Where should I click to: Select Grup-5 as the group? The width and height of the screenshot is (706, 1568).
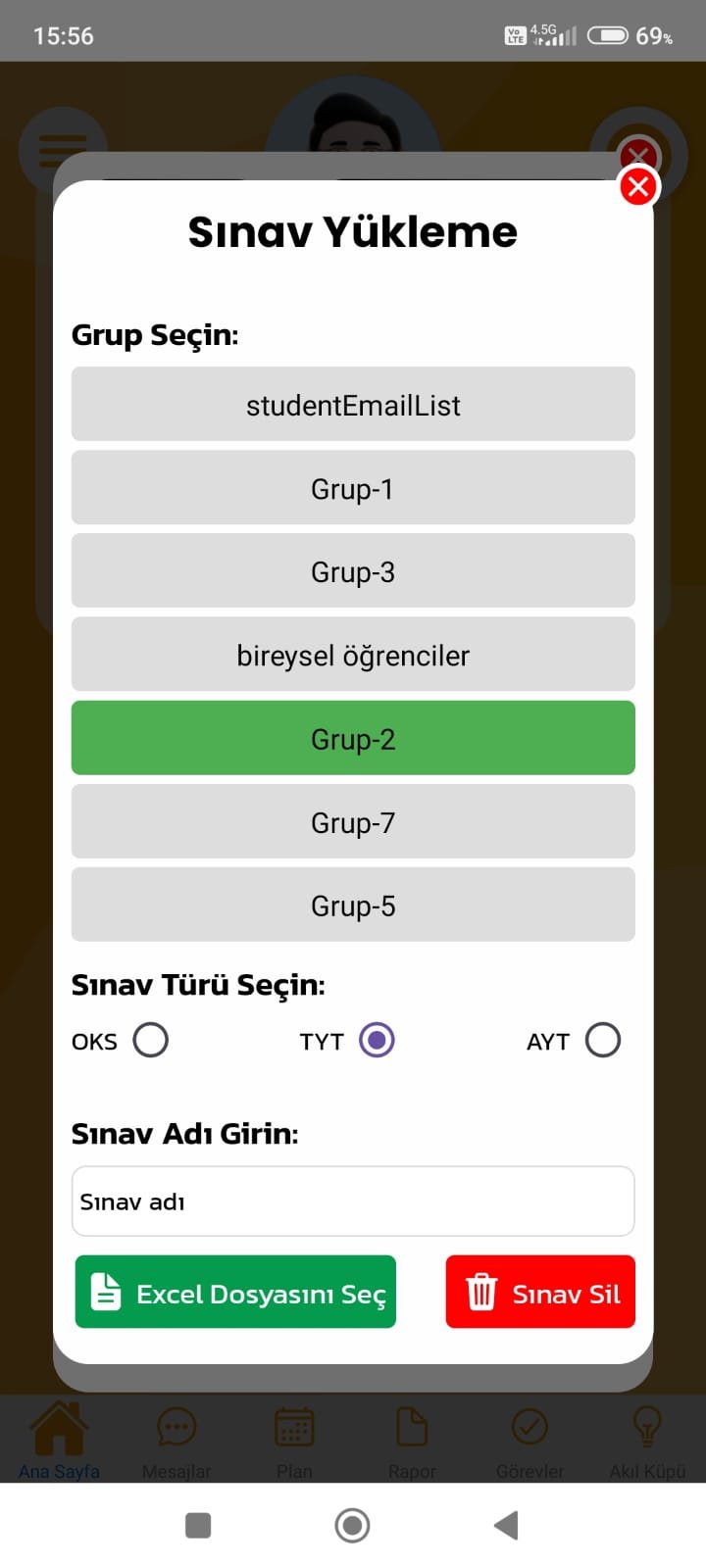tap(353, 905)
